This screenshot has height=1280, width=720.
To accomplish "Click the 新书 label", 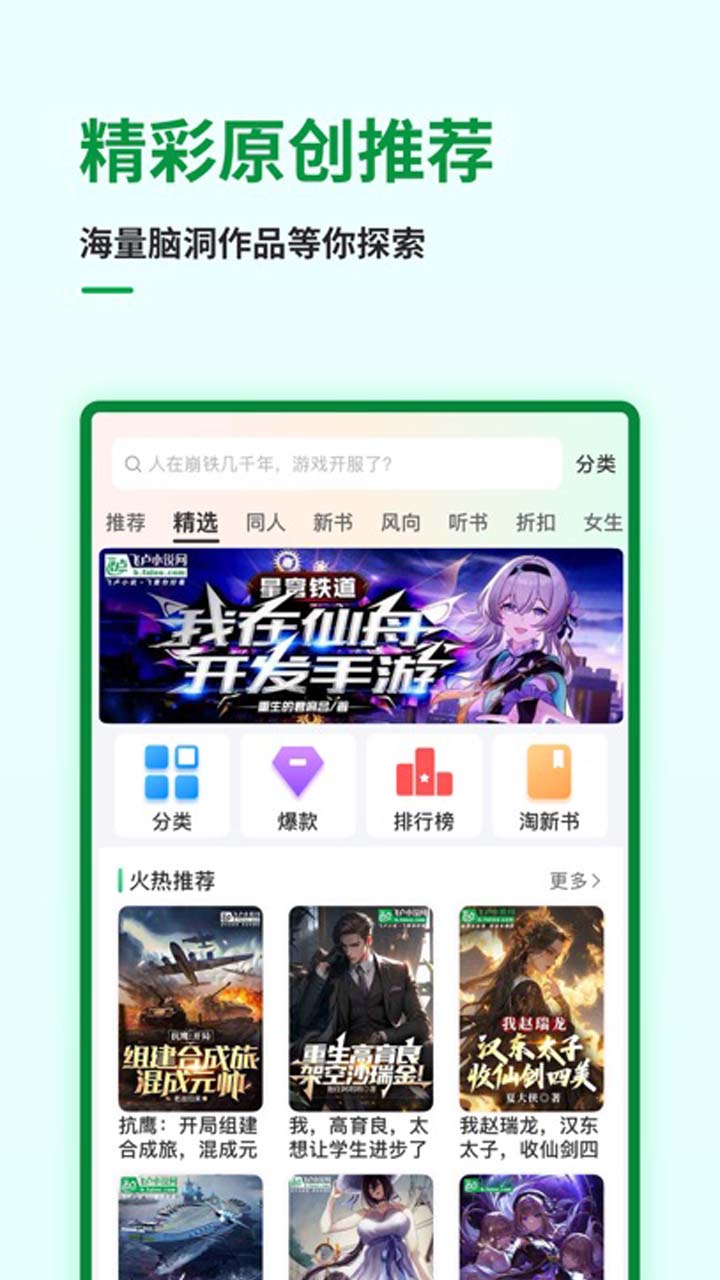I will click(x=331, y=522).
